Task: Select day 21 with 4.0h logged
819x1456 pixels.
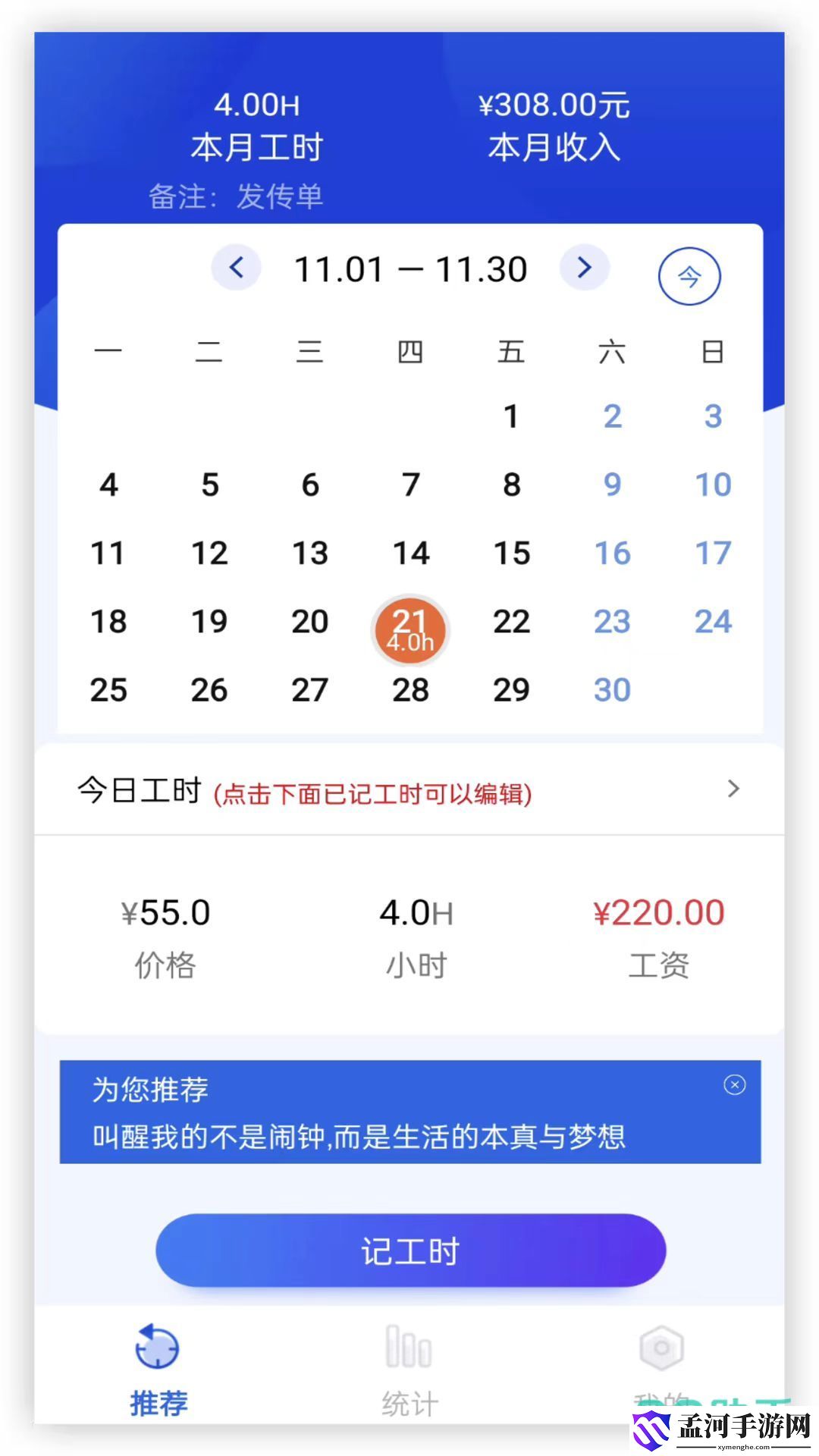Action: click(x=410, y=630)
